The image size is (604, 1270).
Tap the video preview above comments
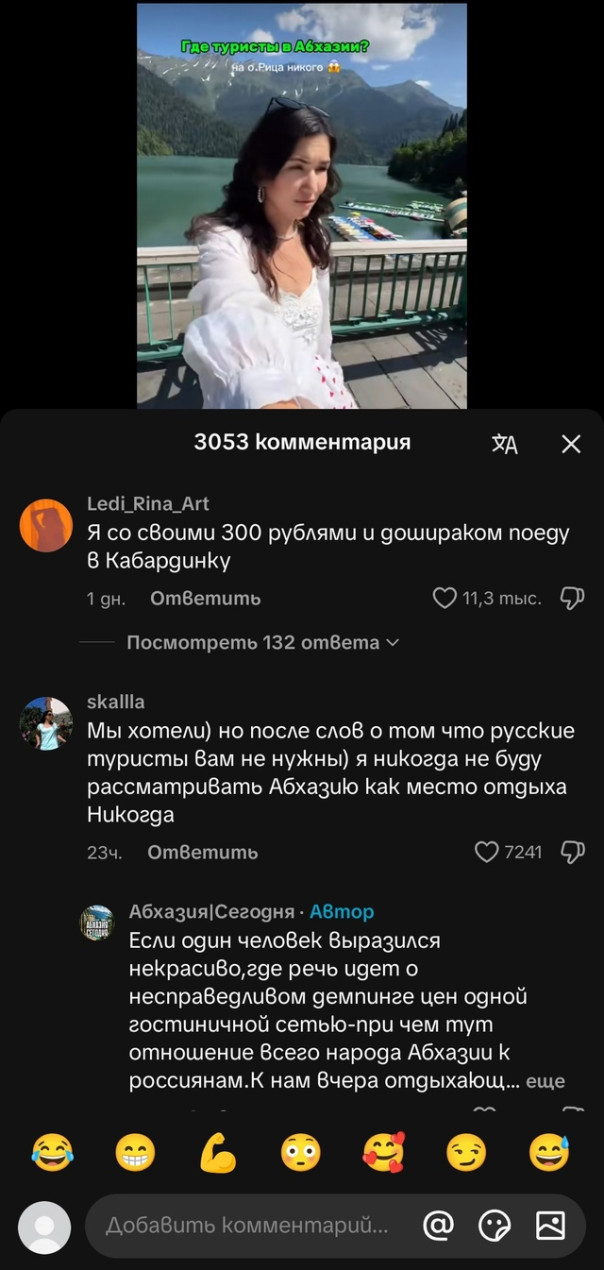(301, 205)
